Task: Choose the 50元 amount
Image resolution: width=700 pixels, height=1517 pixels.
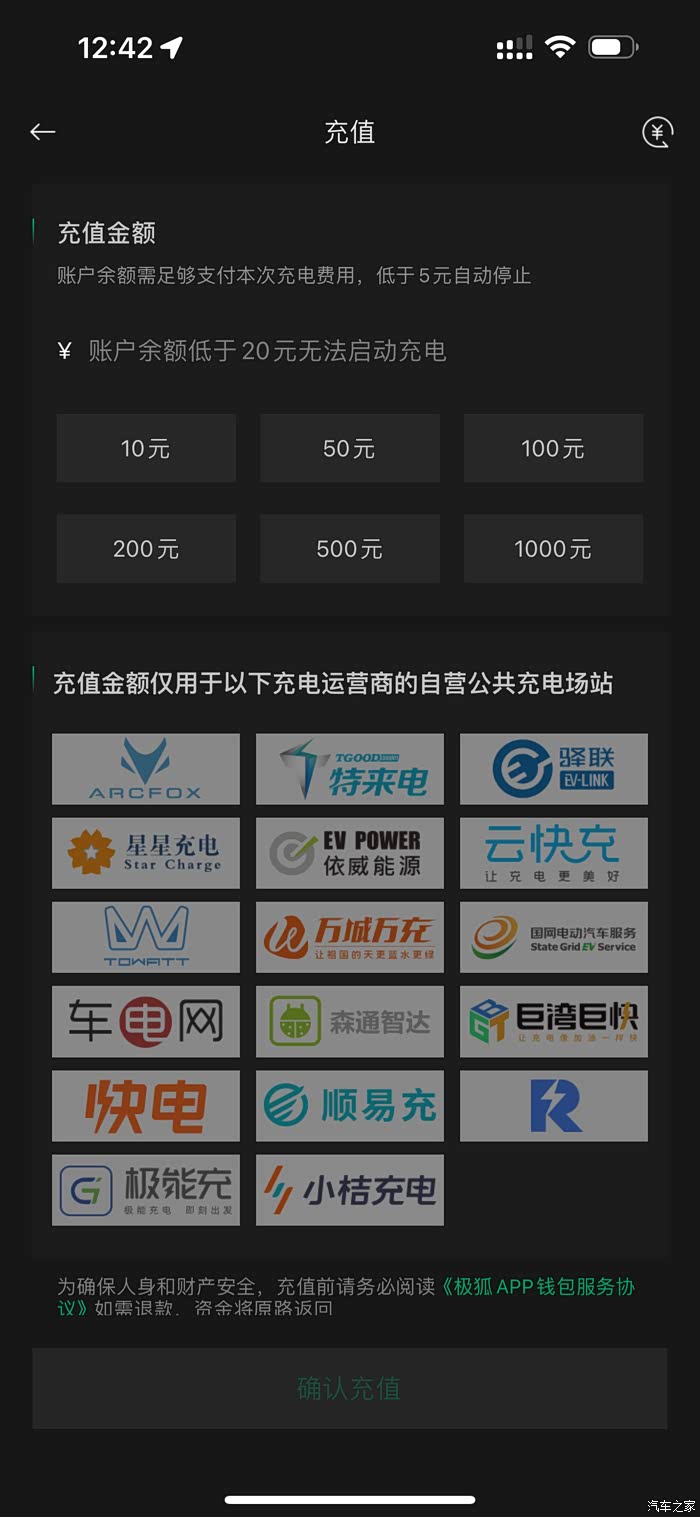Action: click(x=349, y=449)
